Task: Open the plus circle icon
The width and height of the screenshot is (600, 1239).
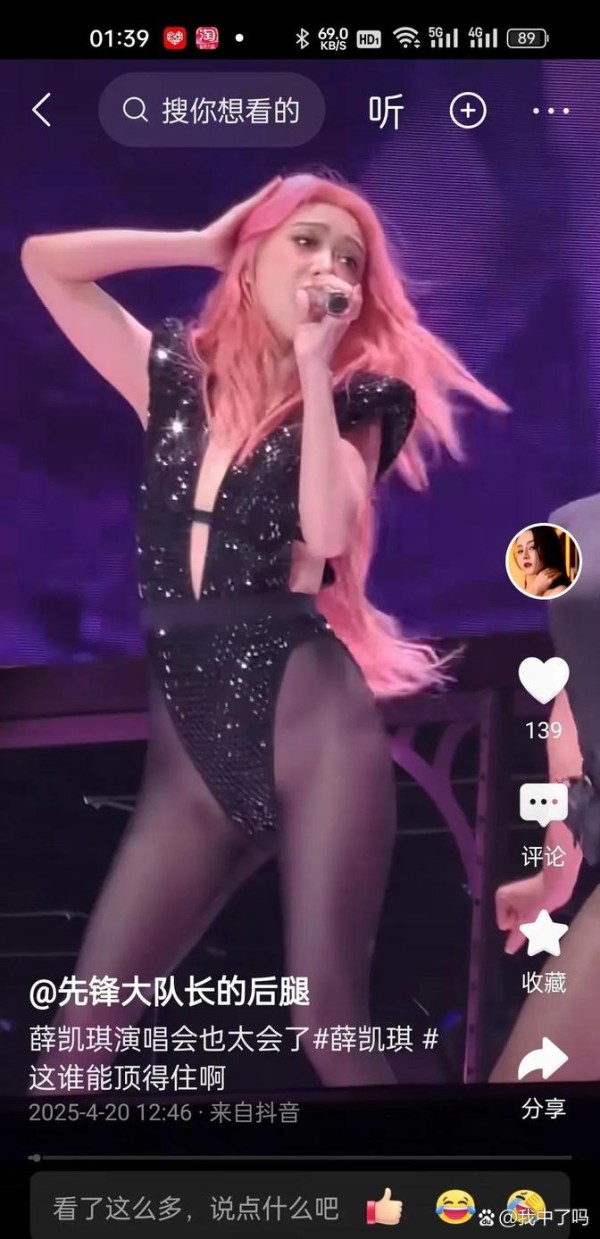Action: [x=468, y=110]
